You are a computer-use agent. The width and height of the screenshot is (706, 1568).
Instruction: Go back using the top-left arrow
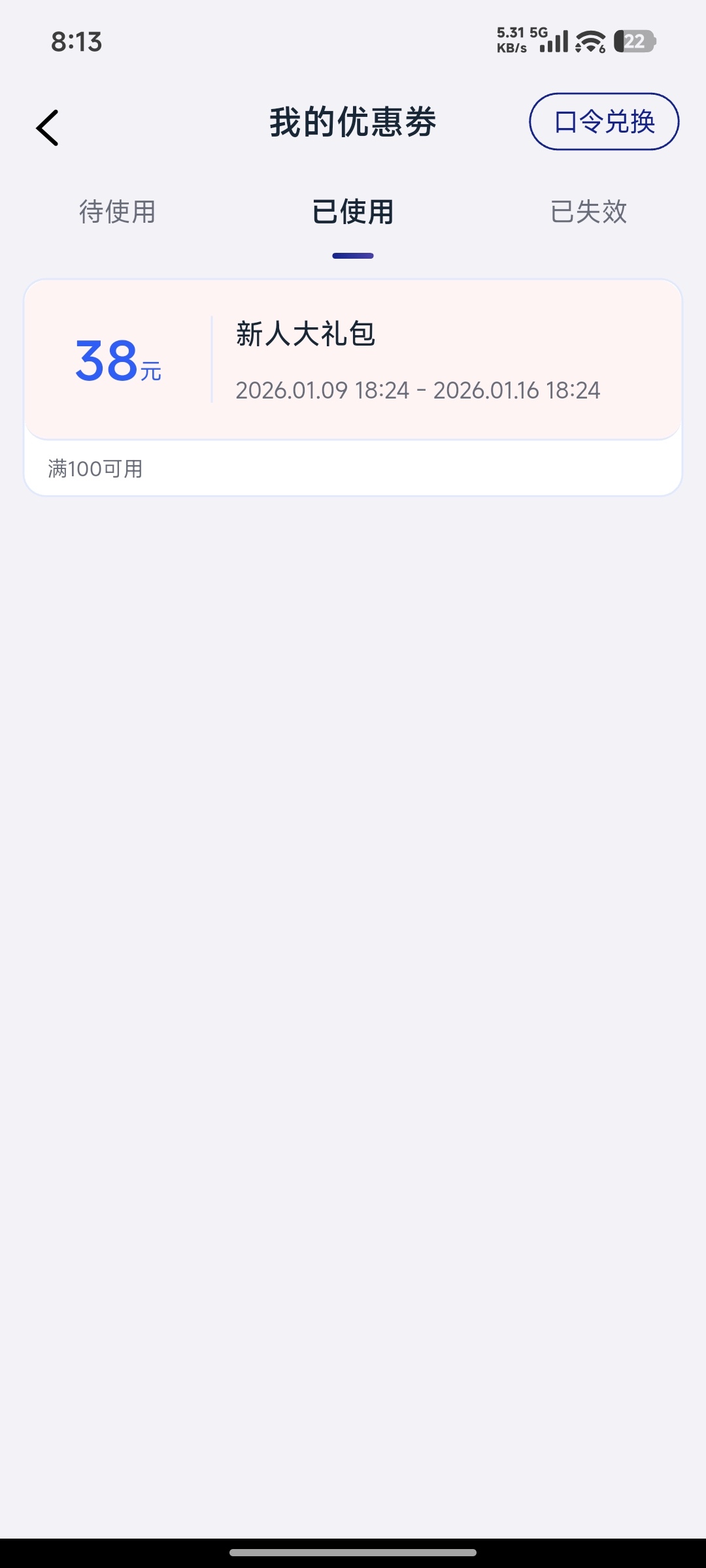coord(48,127)
